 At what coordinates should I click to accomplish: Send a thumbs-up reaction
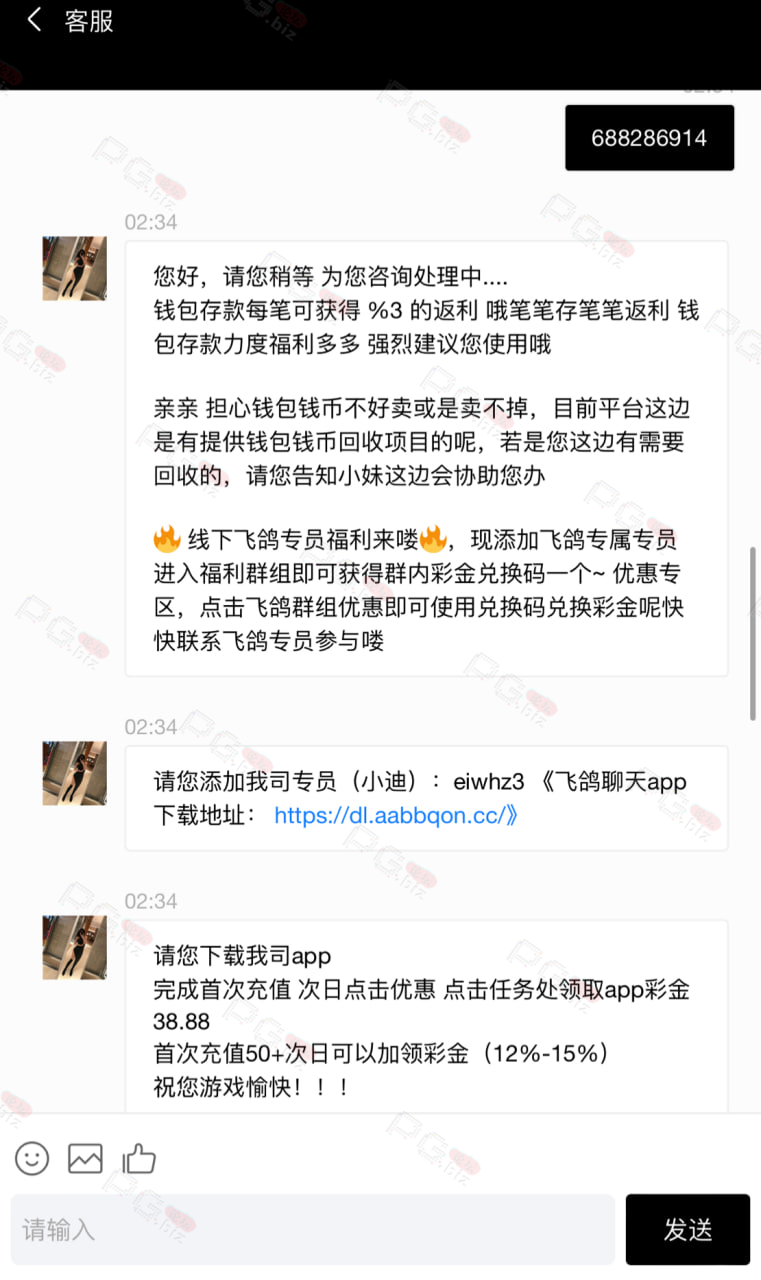coord(139,1158)
